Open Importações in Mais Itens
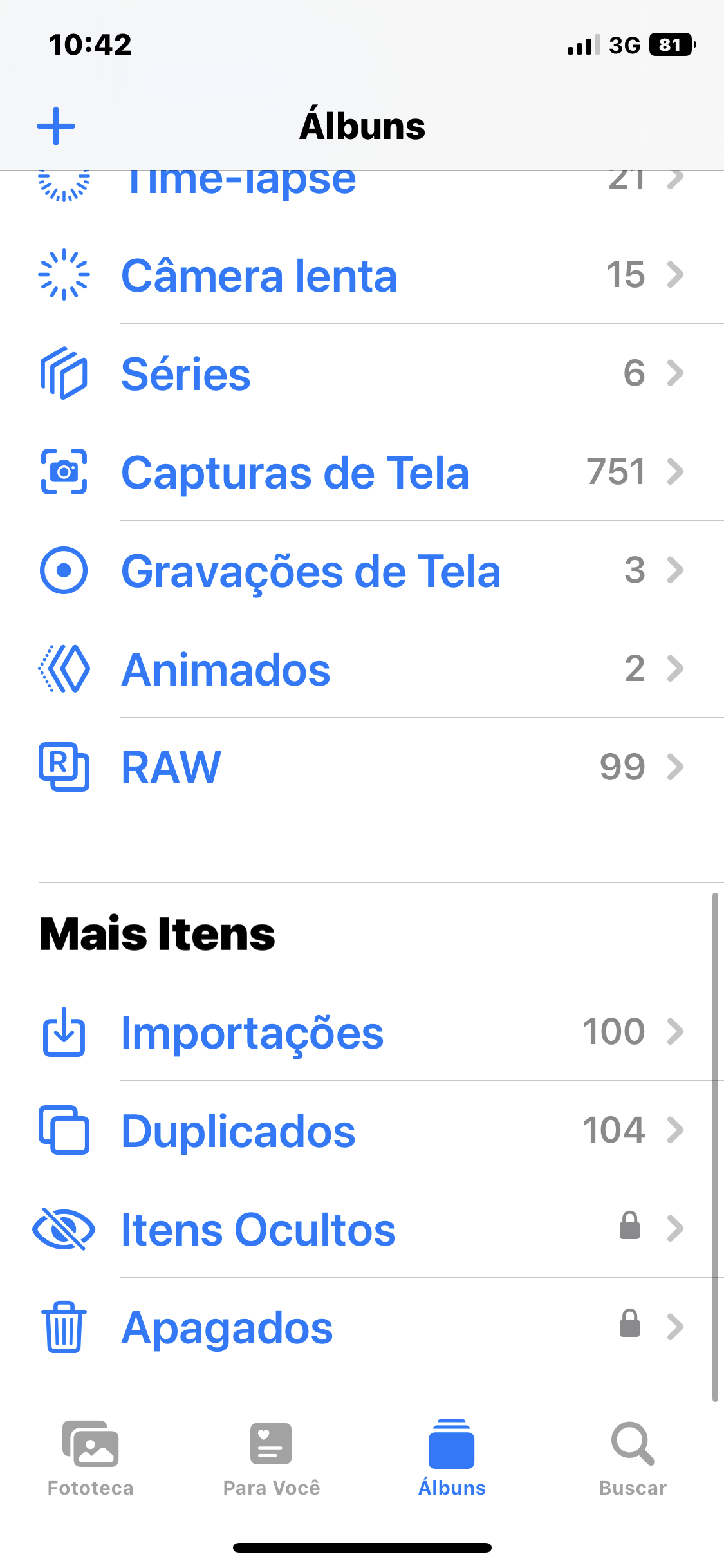The image size is (724, 1568). pos(252,1032)
